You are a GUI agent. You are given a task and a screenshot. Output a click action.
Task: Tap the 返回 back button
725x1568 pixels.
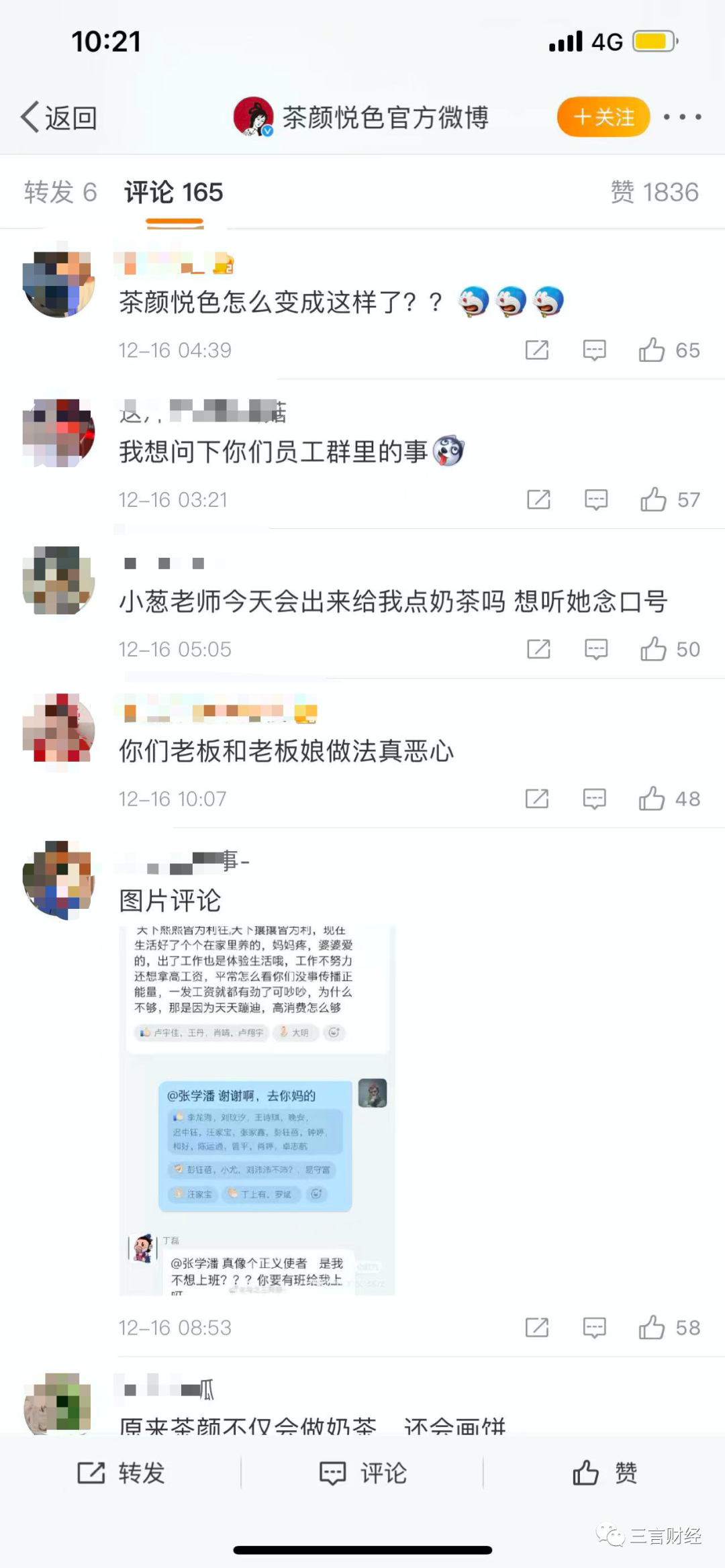pos(59,117)
